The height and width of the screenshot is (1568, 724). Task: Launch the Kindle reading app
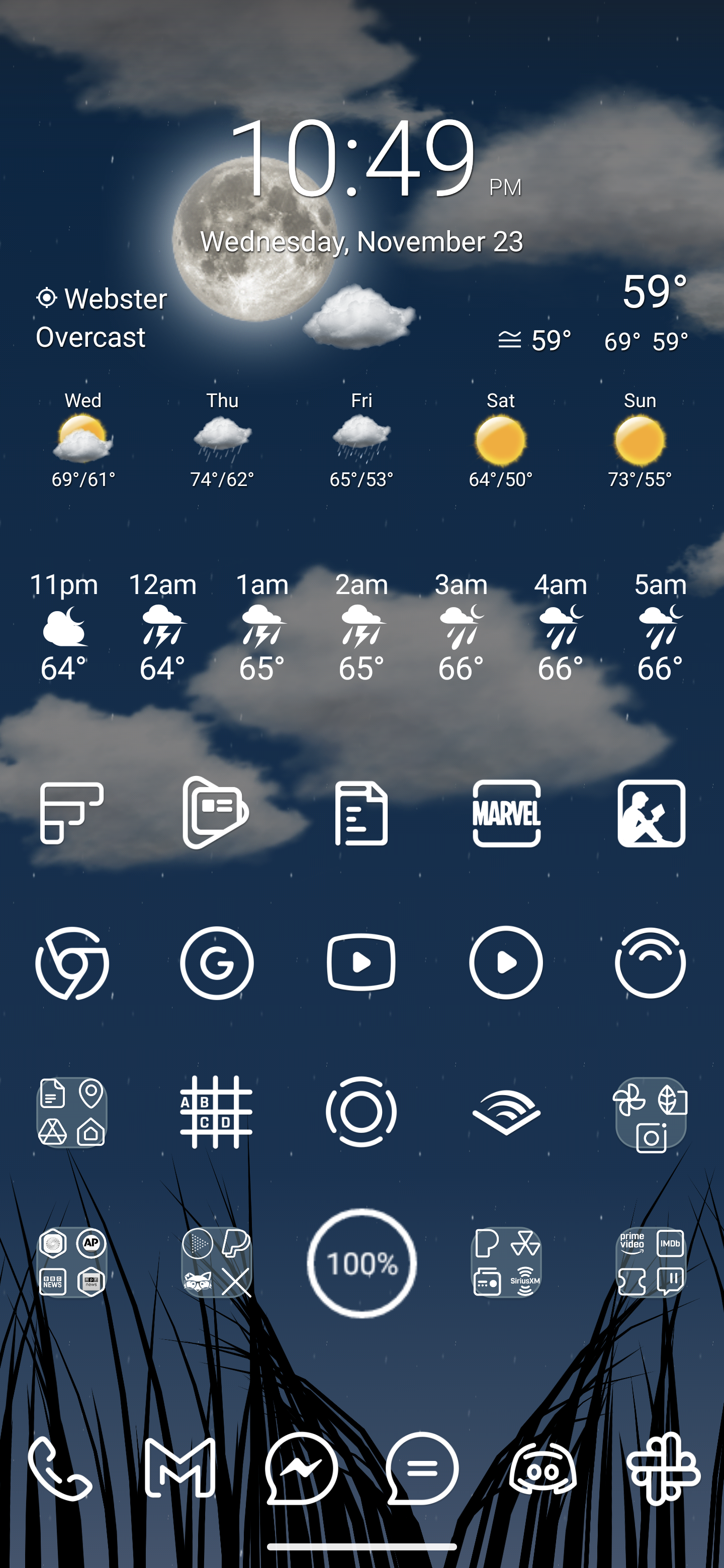click(651, 813)
